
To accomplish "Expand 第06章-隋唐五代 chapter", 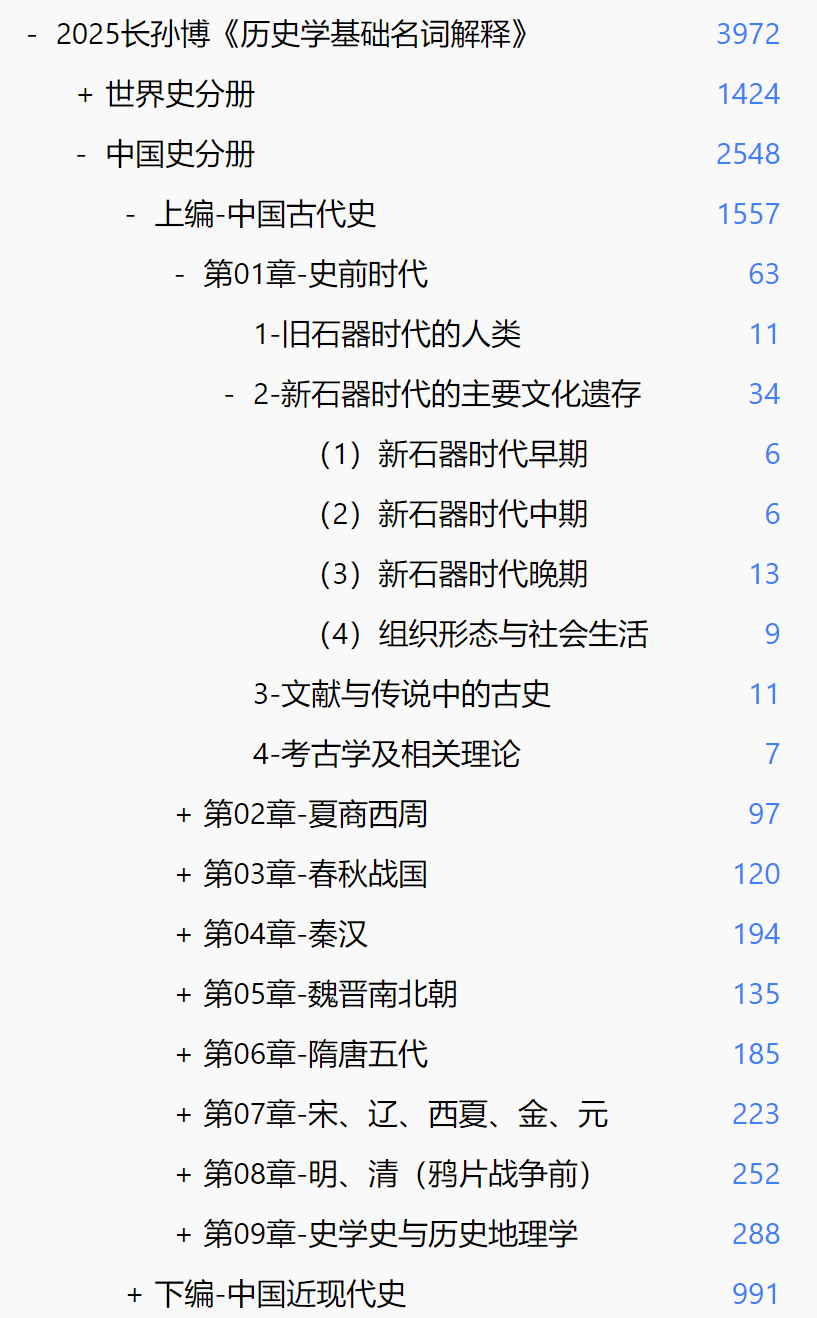I will coord(183,1055).
